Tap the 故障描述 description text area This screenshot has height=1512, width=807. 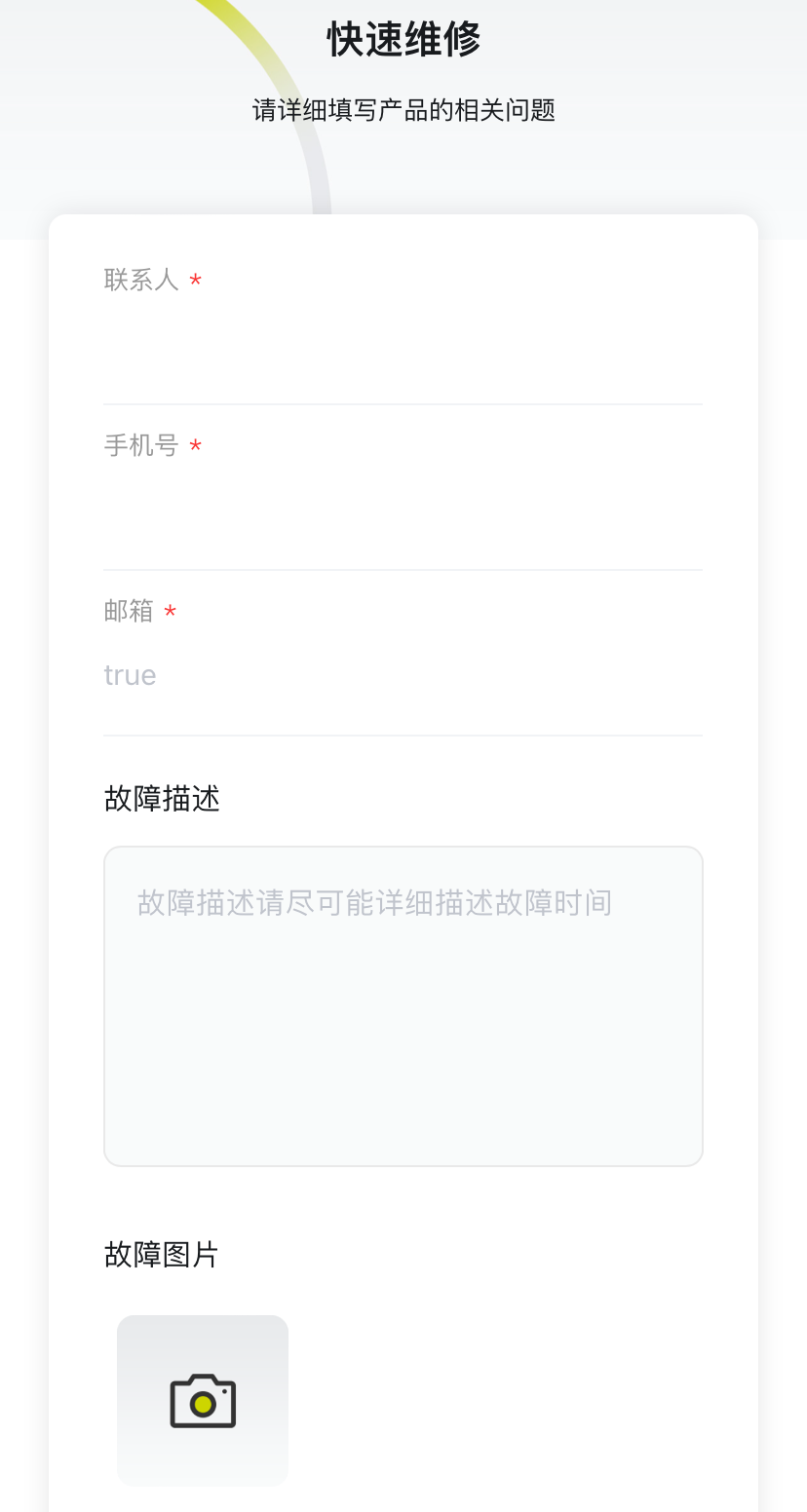(403, 1005)
